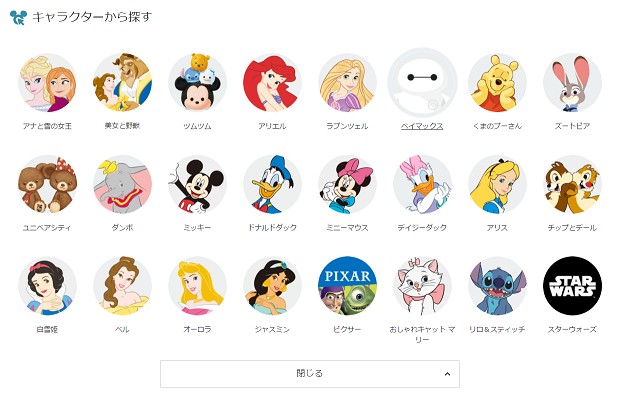Open the ミッキー character tile
Viewport: 628px width, 405px height.
(197, 184)
